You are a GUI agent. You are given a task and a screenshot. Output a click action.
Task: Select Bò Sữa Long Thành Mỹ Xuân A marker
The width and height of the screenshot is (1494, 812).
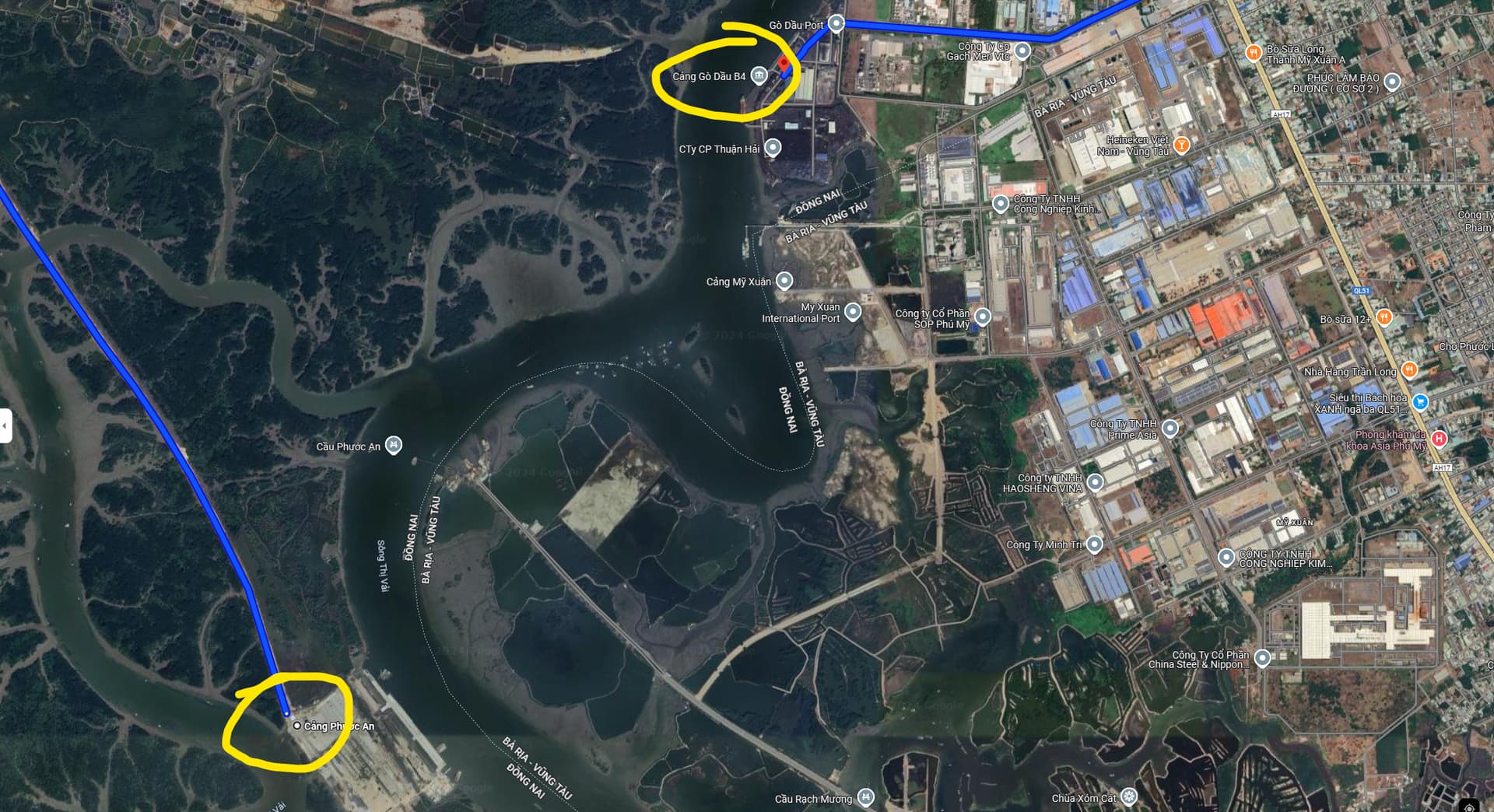[1253, 53]
